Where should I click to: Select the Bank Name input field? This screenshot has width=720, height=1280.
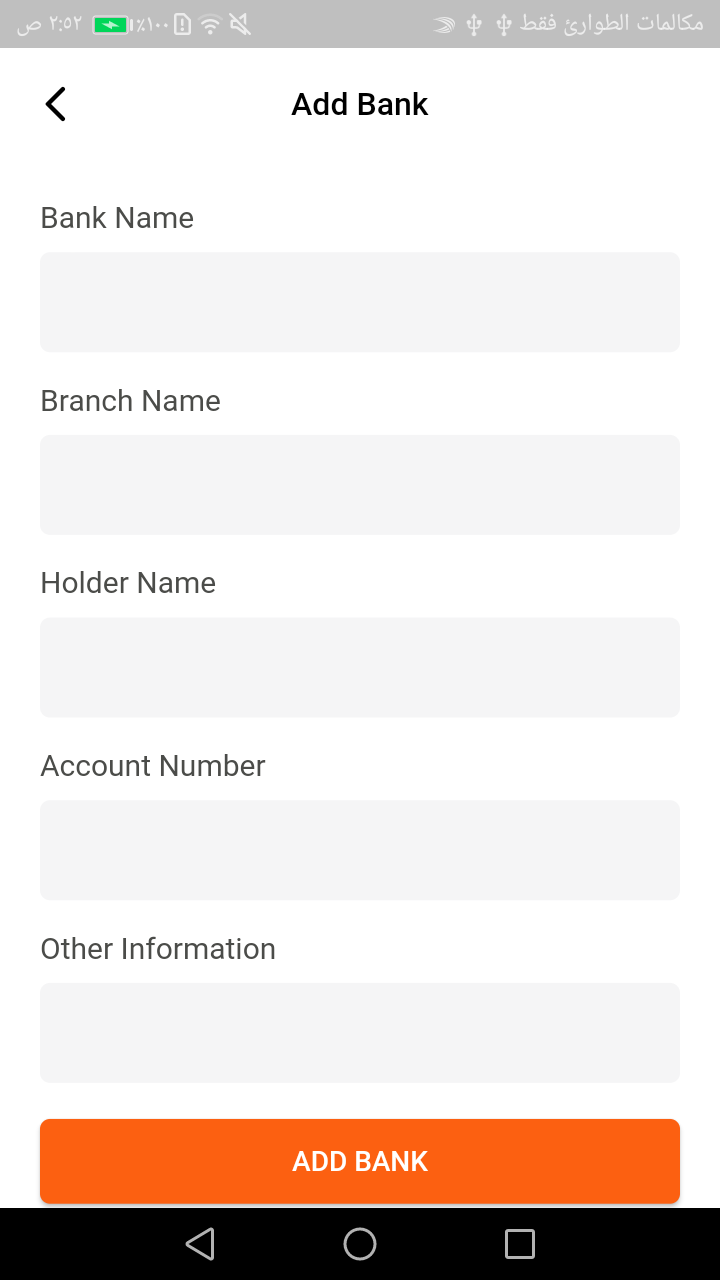360,302
